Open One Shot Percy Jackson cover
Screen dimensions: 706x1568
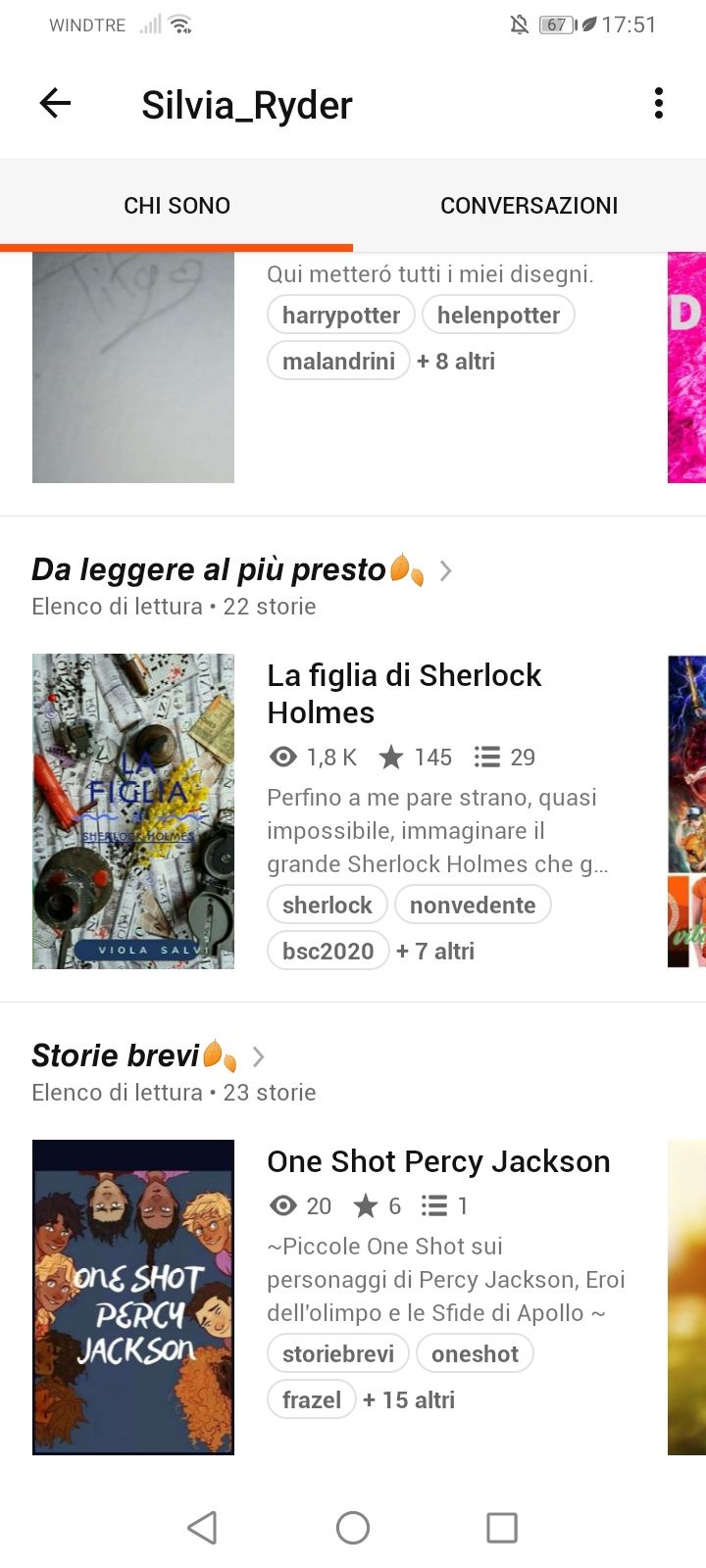click(133, 1297)
